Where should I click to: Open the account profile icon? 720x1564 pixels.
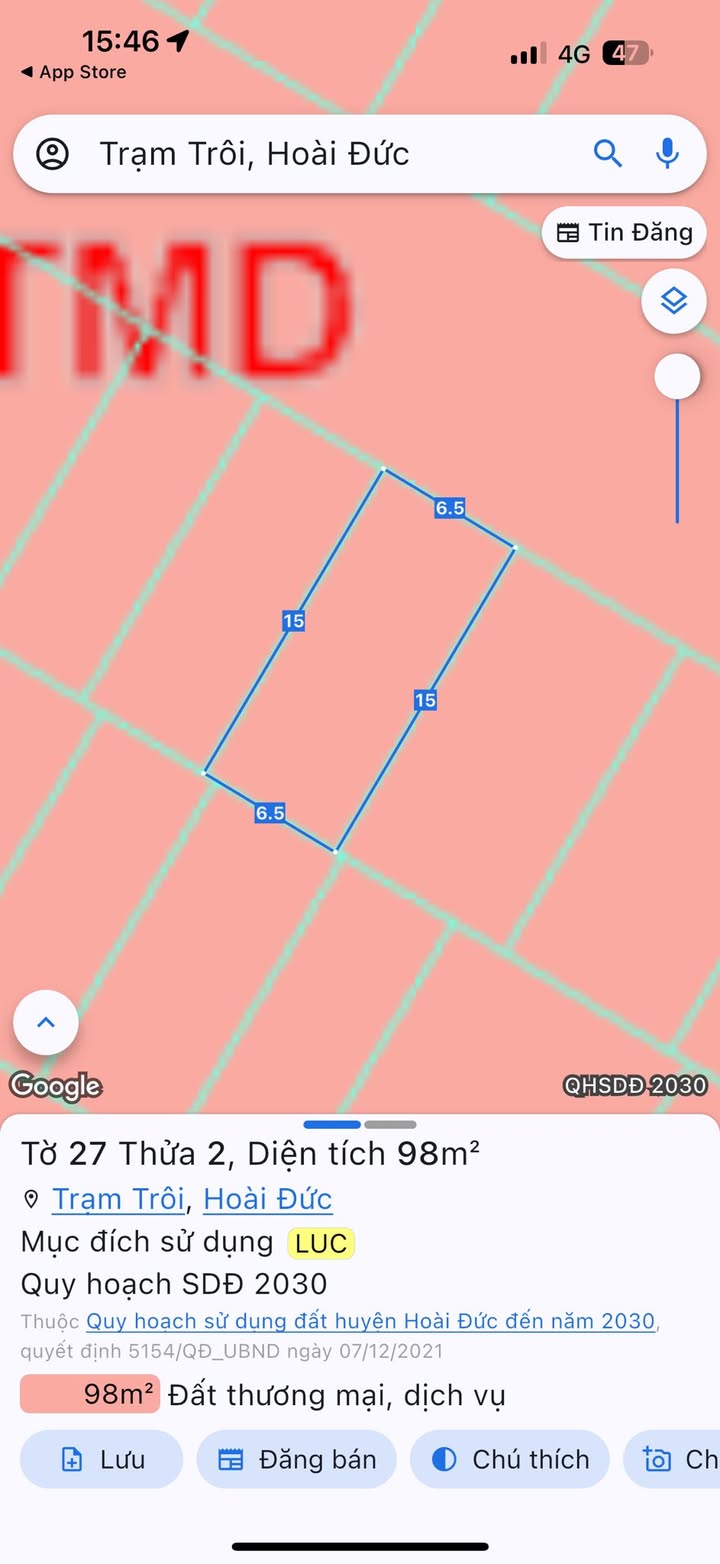click(52, 154)
